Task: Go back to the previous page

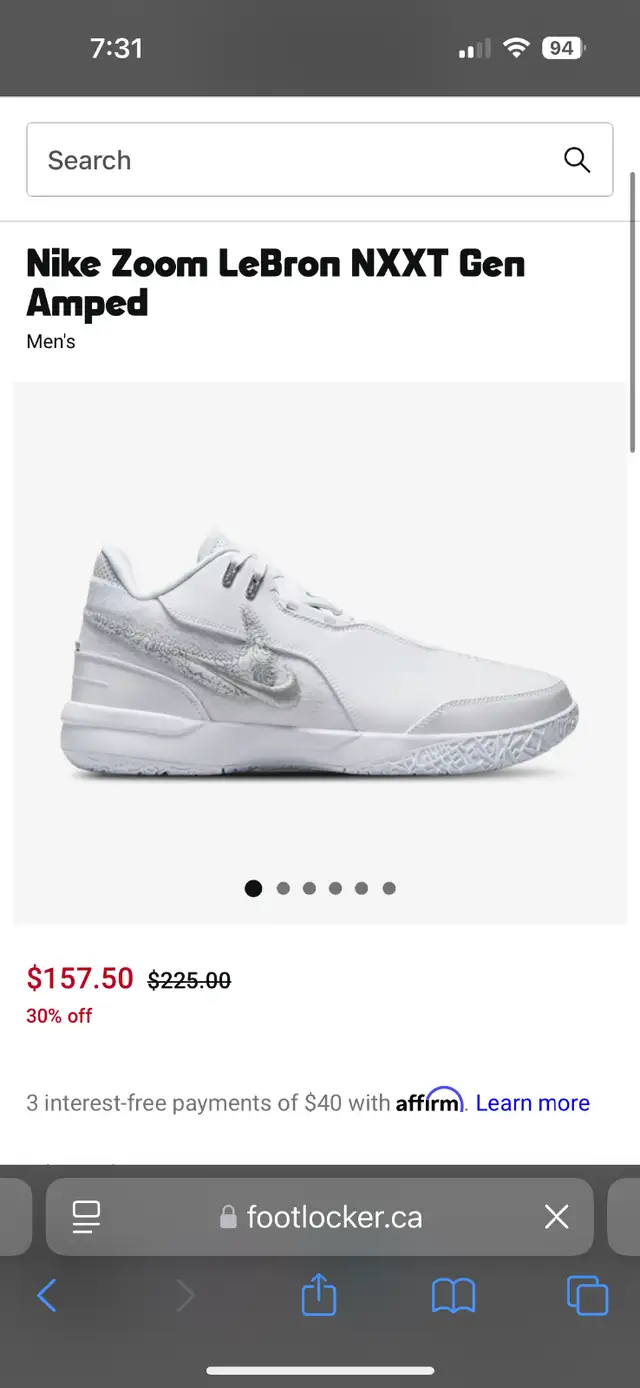Action: (47, 1297)
